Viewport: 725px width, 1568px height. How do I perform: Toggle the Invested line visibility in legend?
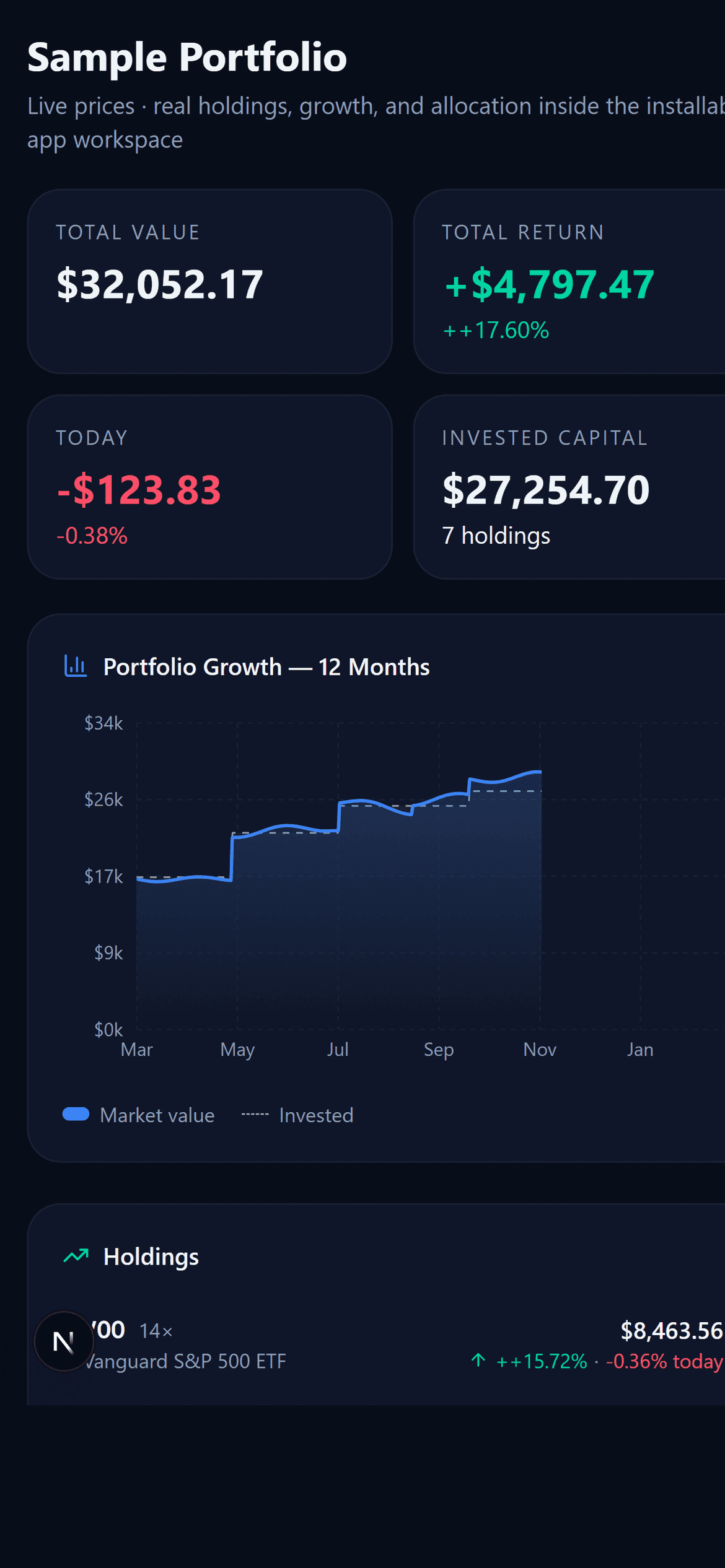coord(297,1115)
